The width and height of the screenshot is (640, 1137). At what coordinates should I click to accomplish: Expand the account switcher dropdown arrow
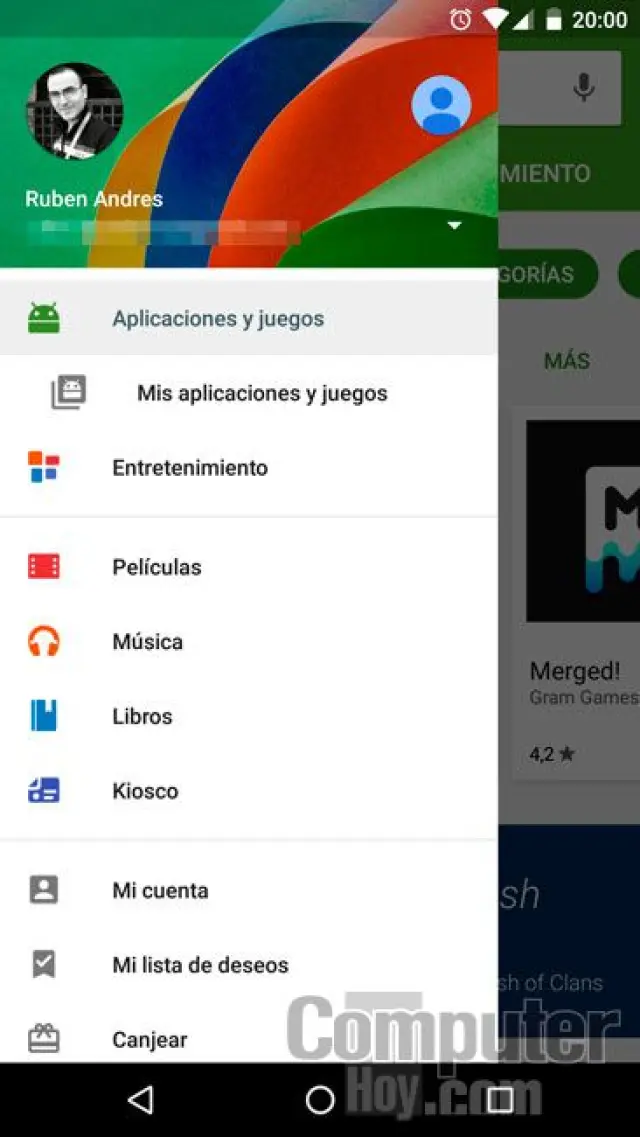pyautogui.click(x=454, y=226)
